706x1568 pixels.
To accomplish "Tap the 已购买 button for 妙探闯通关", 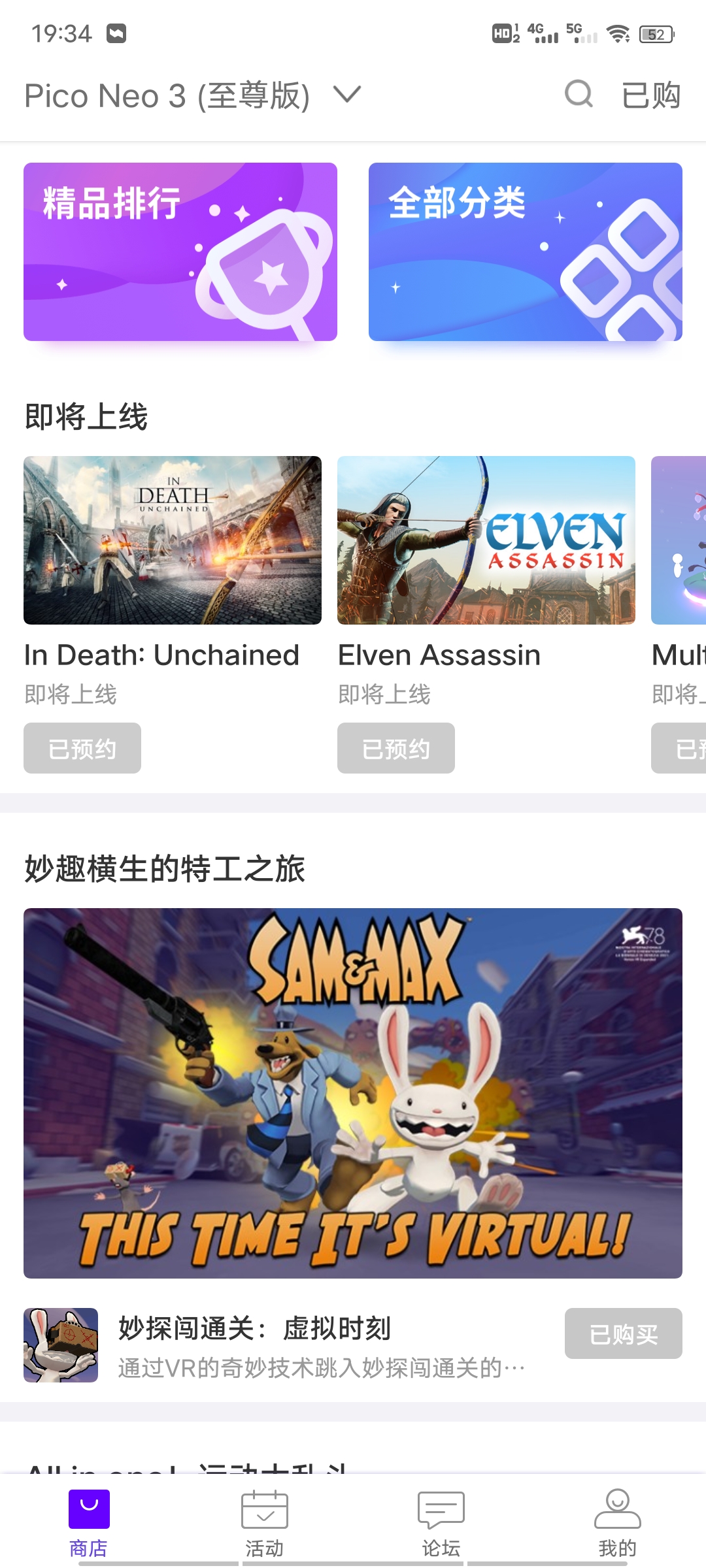I will [623, 1333].
